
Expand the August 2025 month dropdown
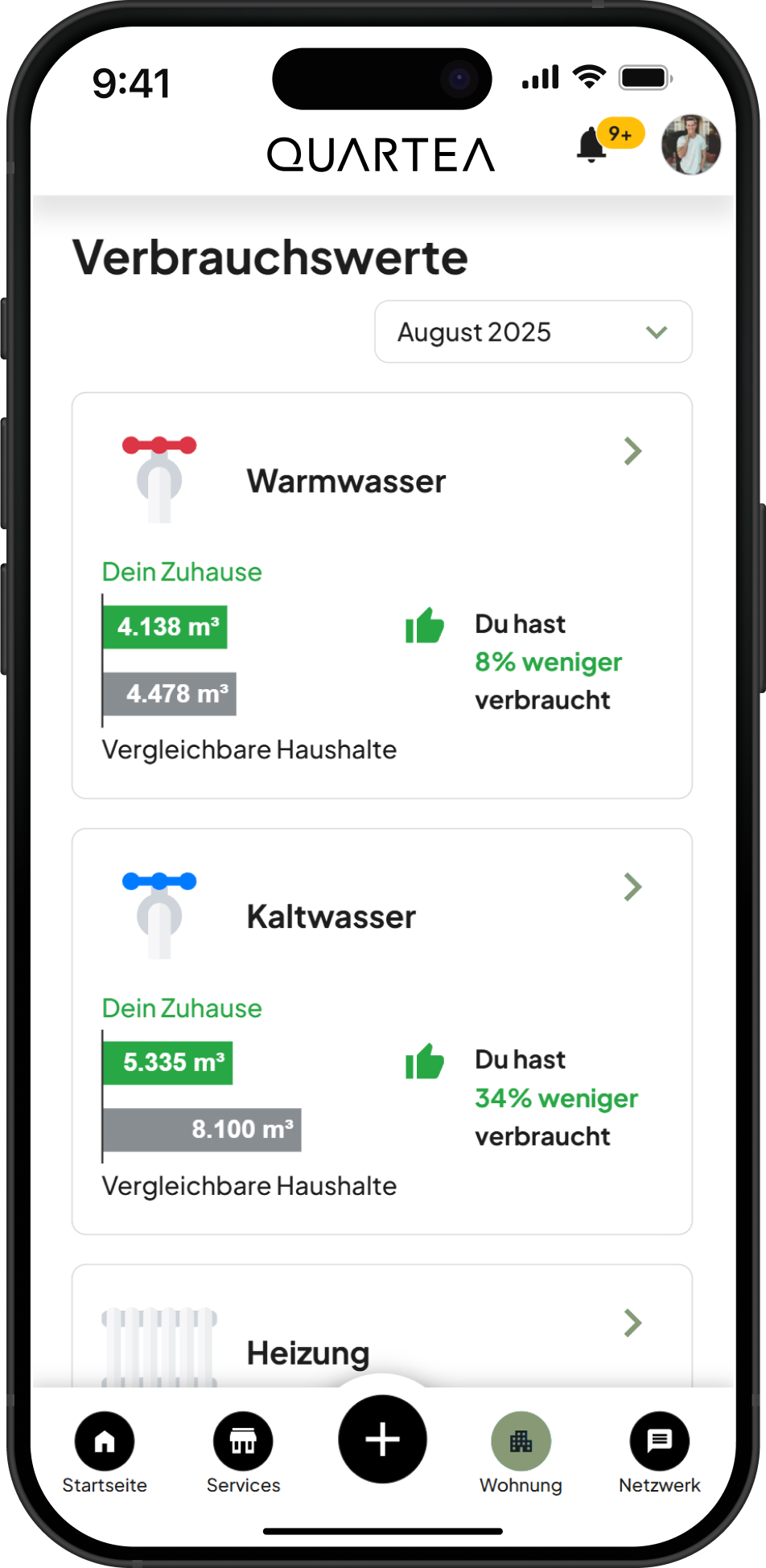(x=533, y=332)
